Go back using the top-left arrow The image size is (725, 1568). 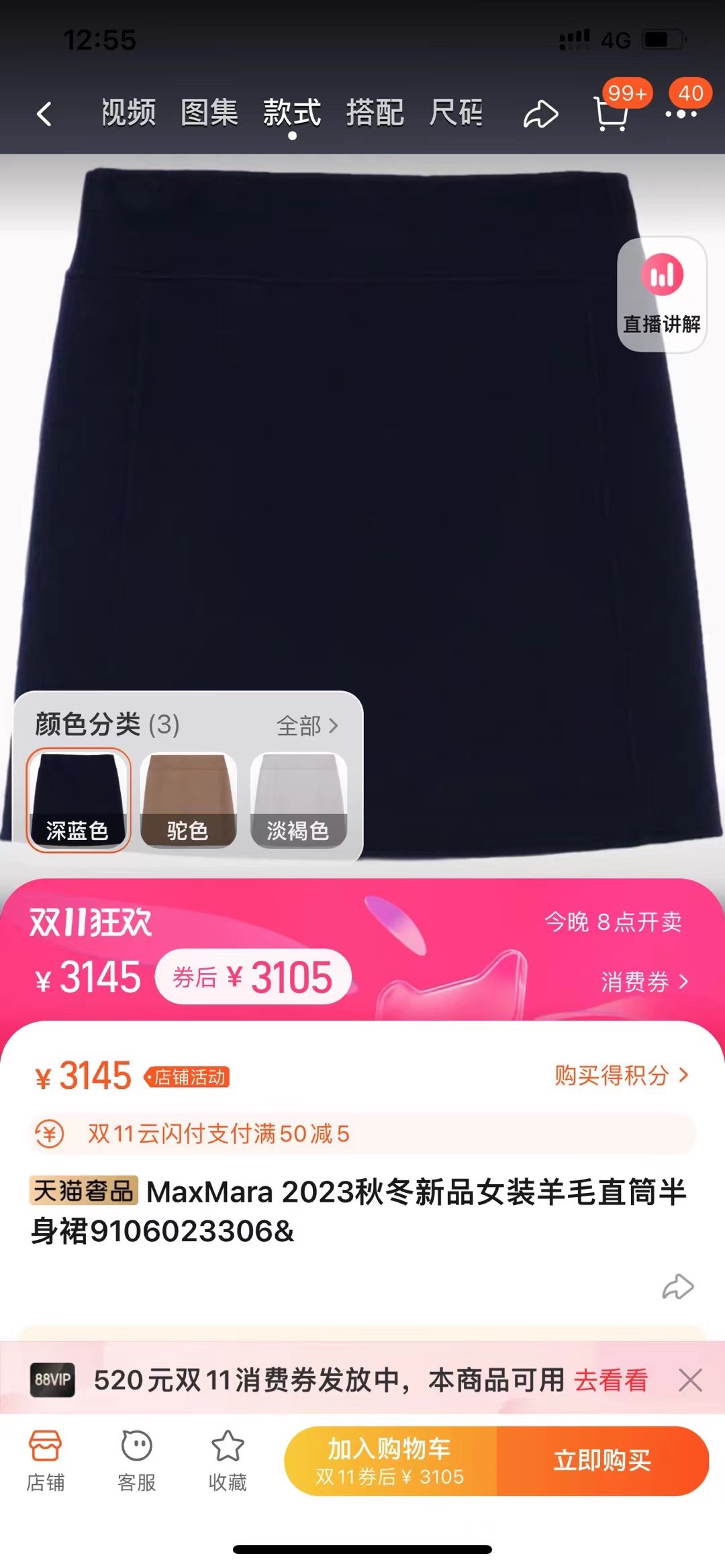(x=44, y=113)
